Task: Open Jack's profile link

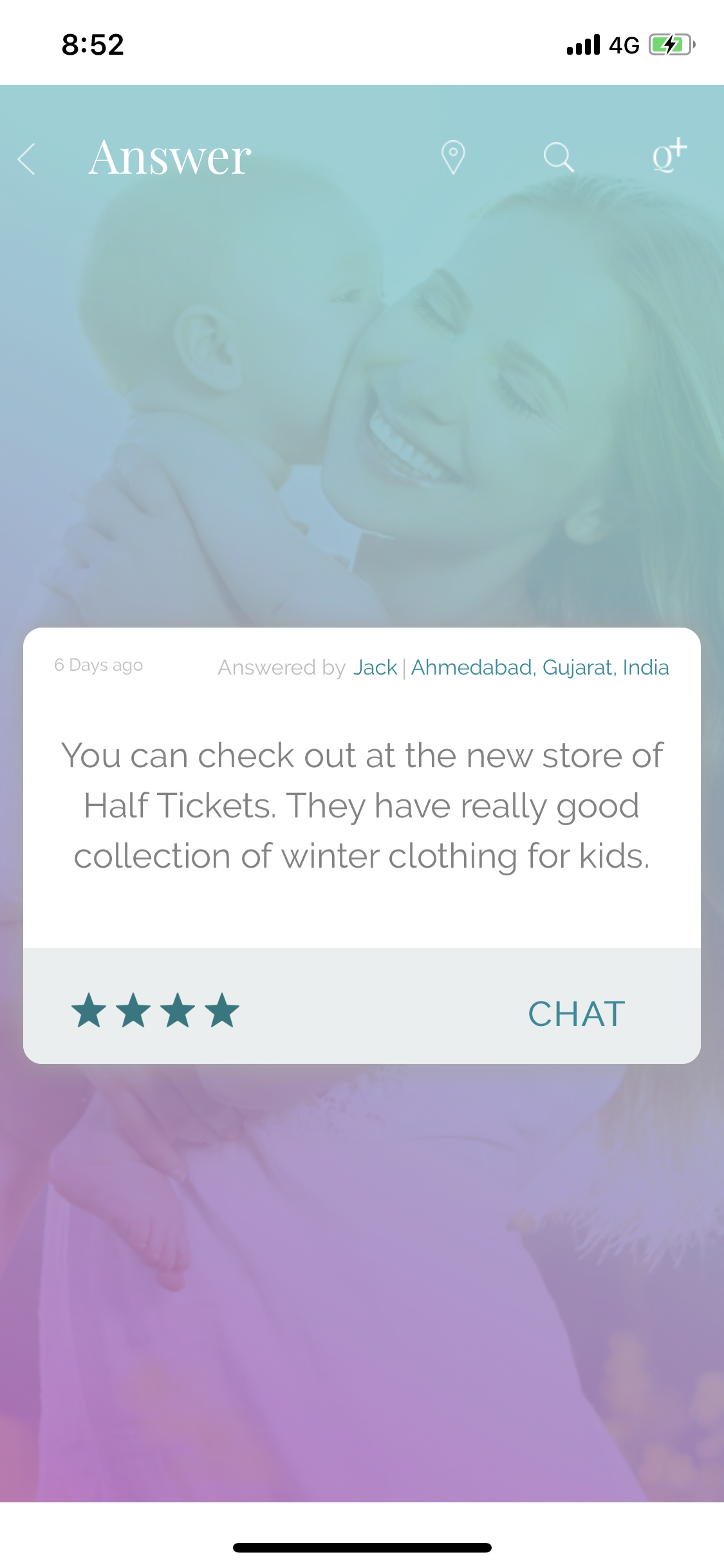Action: tap(375, 667)
